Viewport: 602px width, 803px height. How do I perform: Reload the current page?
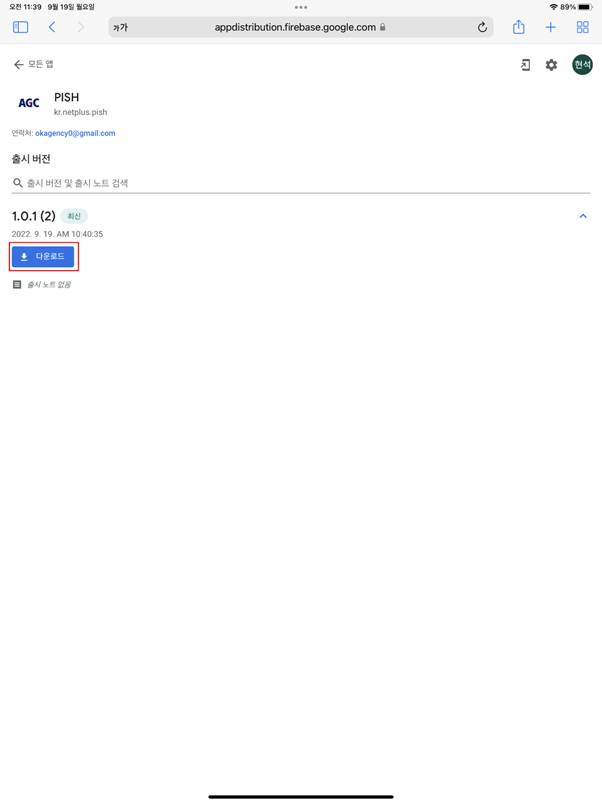[x=482, y=27]
